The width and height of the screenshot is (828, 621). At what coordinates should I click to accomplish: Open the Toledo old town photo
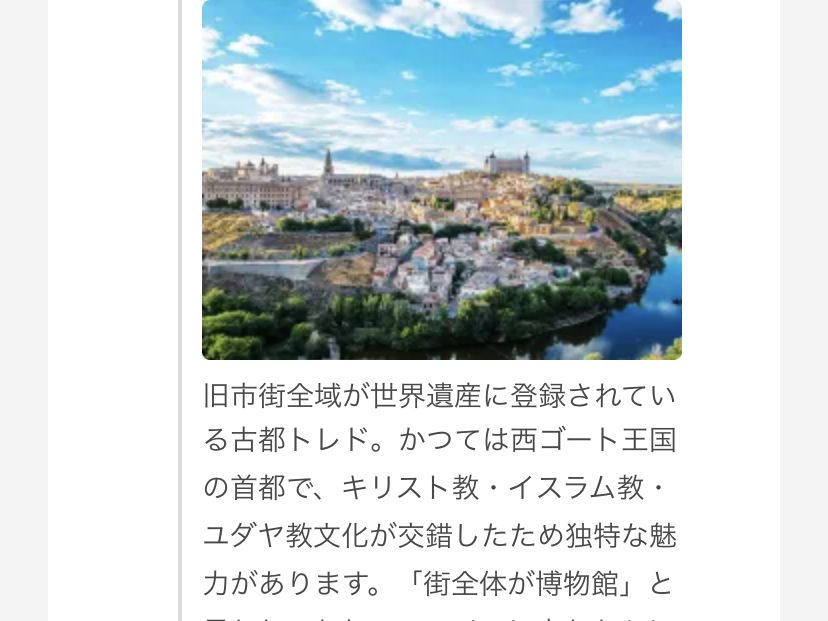(441, 180)
